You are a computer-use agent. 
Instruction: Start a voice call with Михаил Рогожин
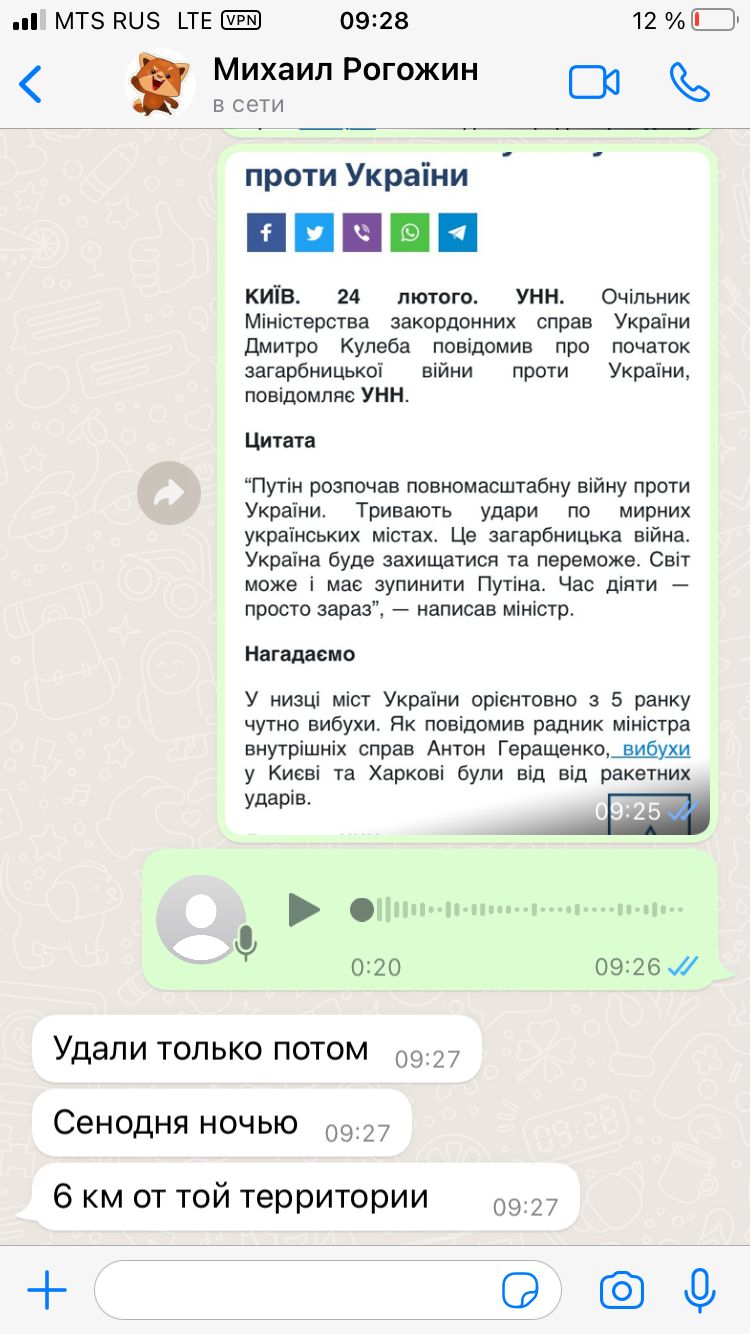690,83
